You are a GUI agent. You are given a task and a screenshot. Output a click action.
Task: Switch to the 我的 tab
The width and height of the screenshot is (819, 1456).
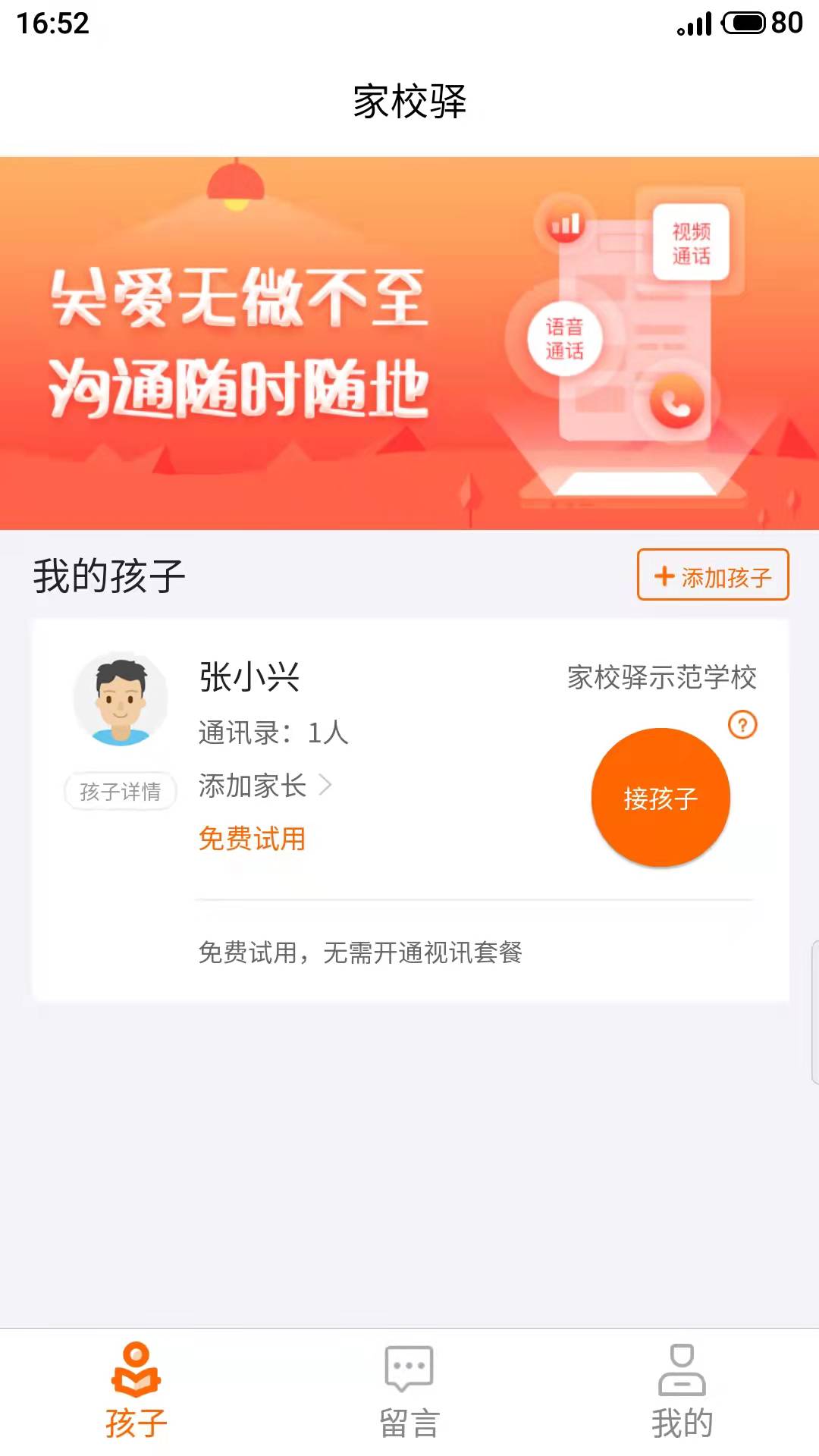(x=682, y=1392)
